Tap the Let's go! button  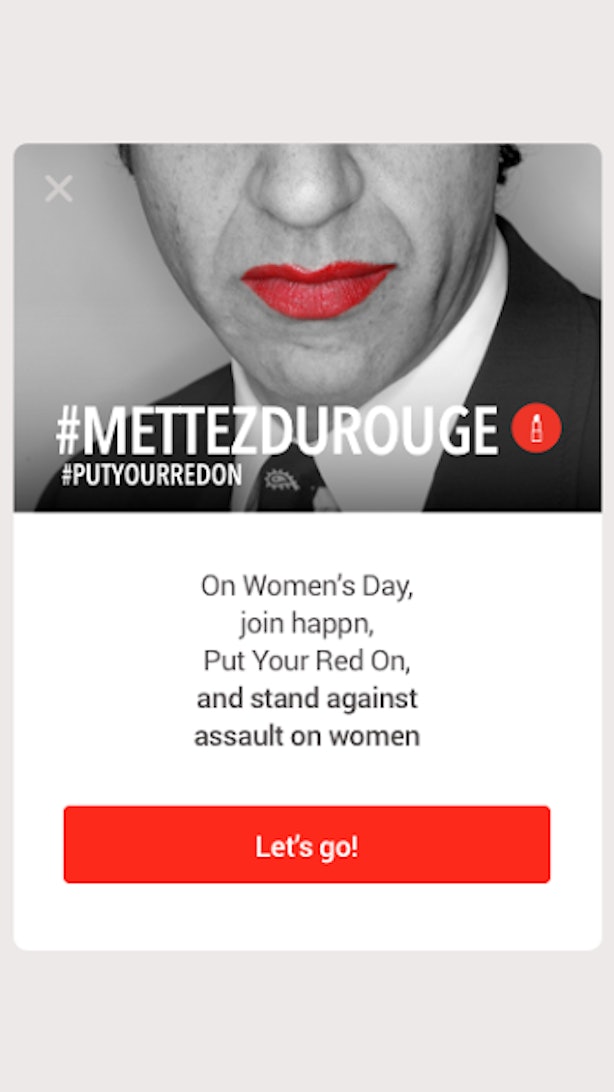307,845
